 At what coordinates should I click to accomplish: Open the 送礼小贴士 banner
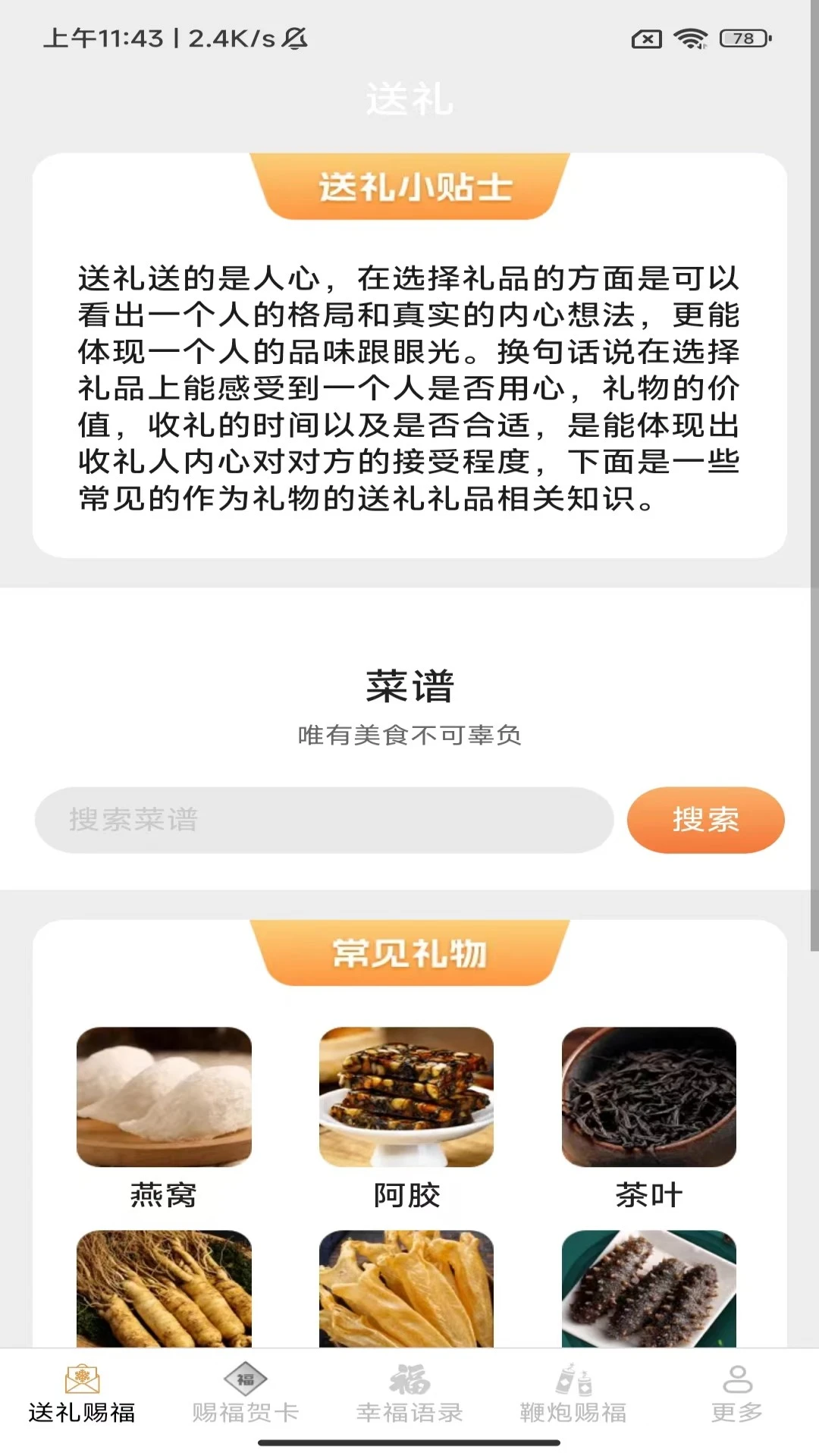409,184
